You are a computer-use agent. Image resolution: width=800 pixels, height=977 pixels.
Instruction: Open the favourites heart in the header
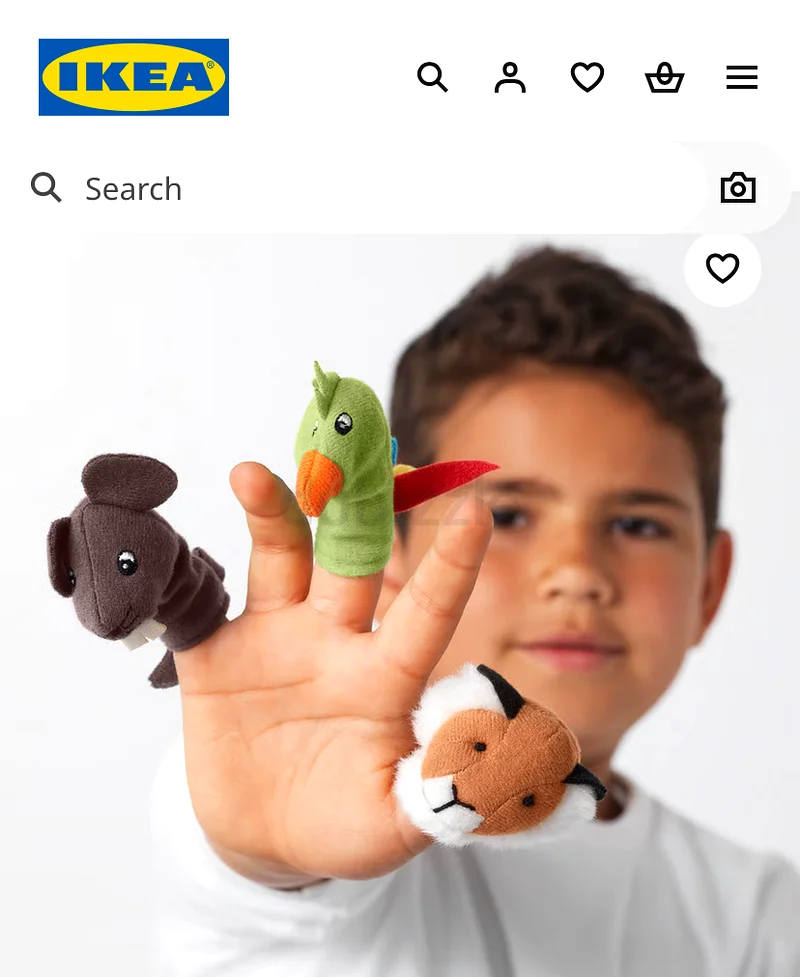587,77
